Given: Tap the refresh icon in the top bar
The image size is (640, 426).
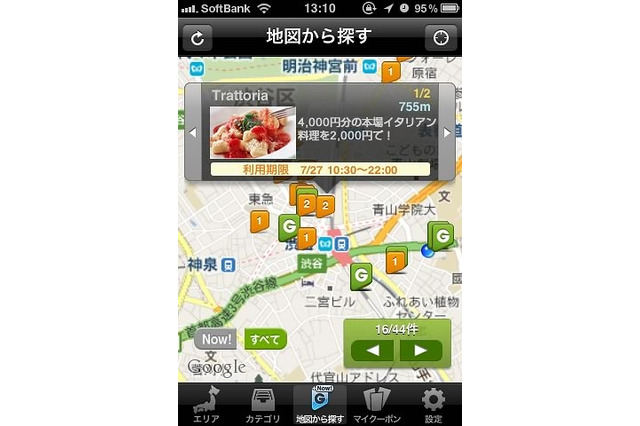Looking at the screenshot, I should tap(198, 38).
